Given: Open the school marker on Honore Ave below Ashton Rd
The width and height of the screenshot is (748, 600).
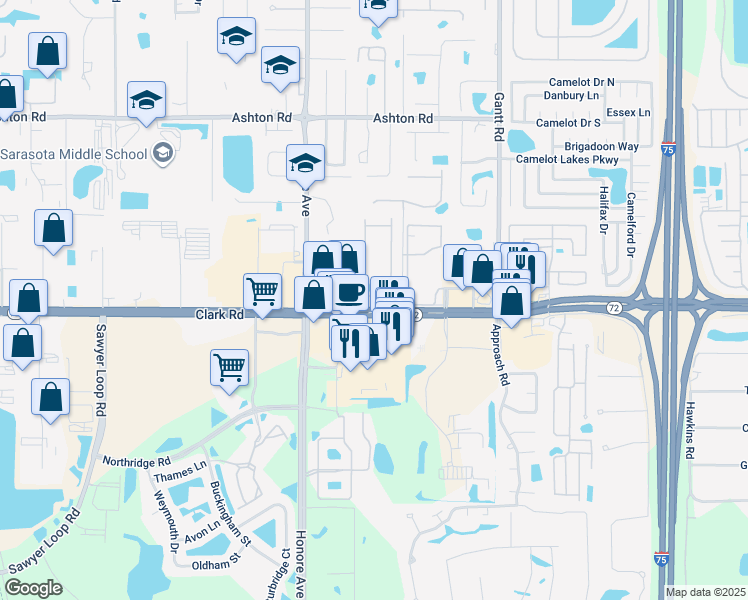Looking at the screenshot, I should click(305, 163).
